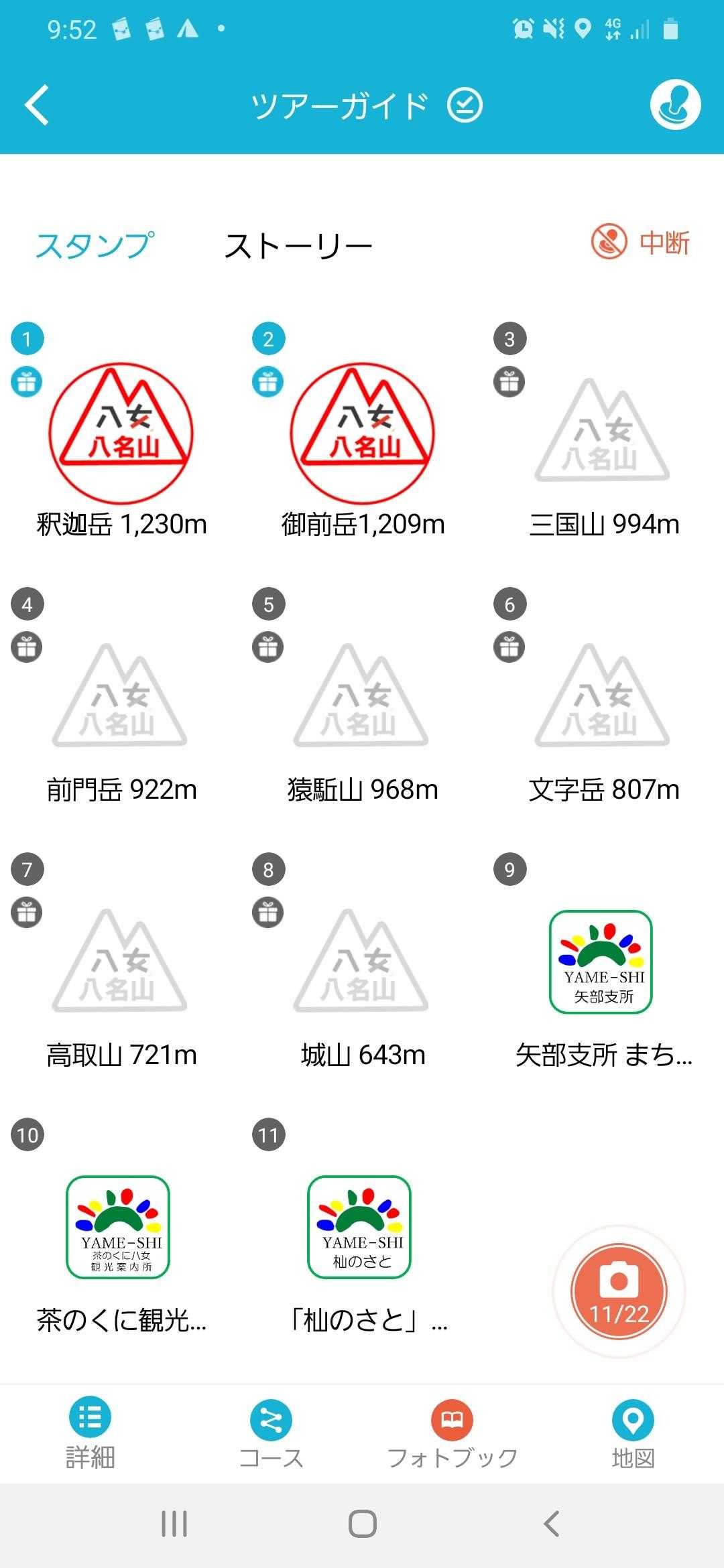
Task: Tap the 中断 button to interrupt the tour
Action: 640,243
